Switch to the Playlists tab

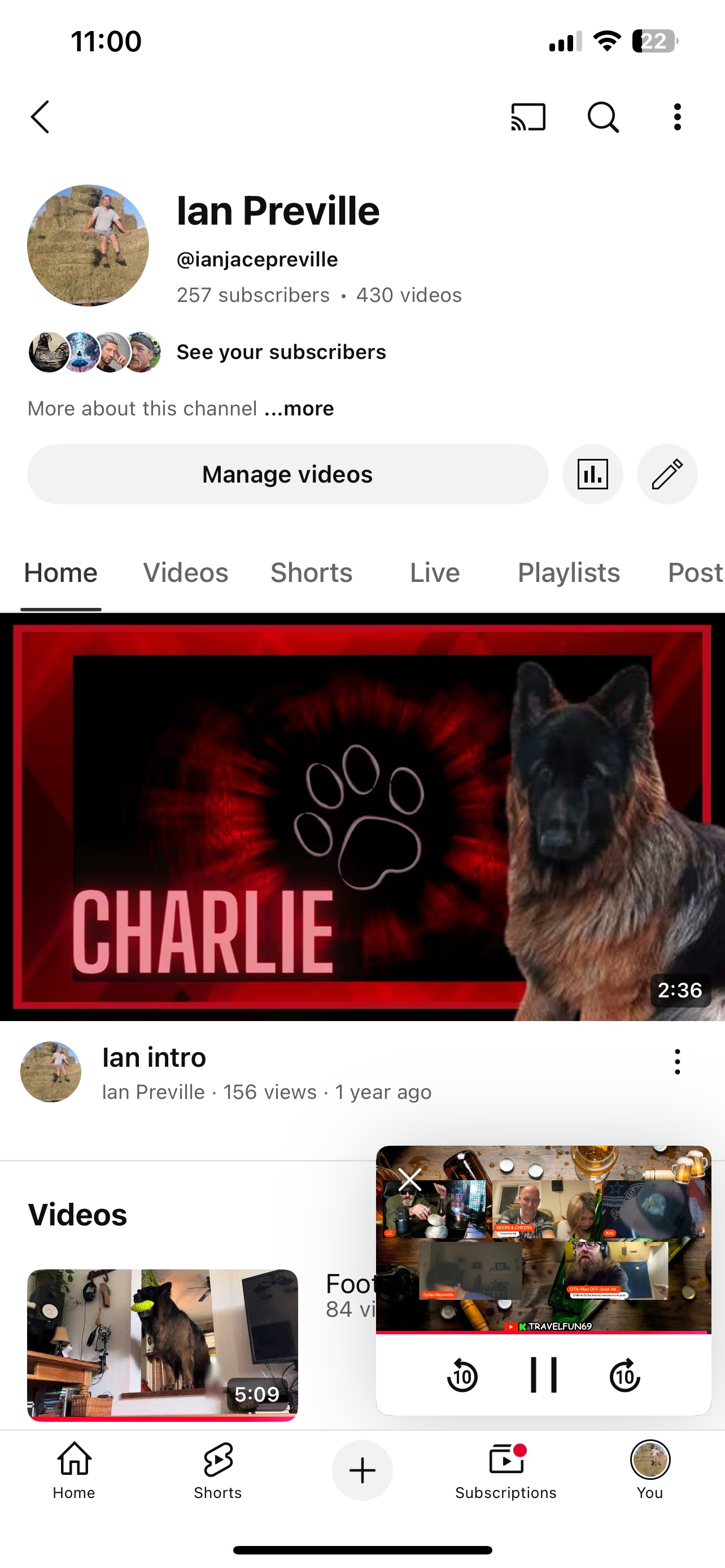[x=569, y=573]
